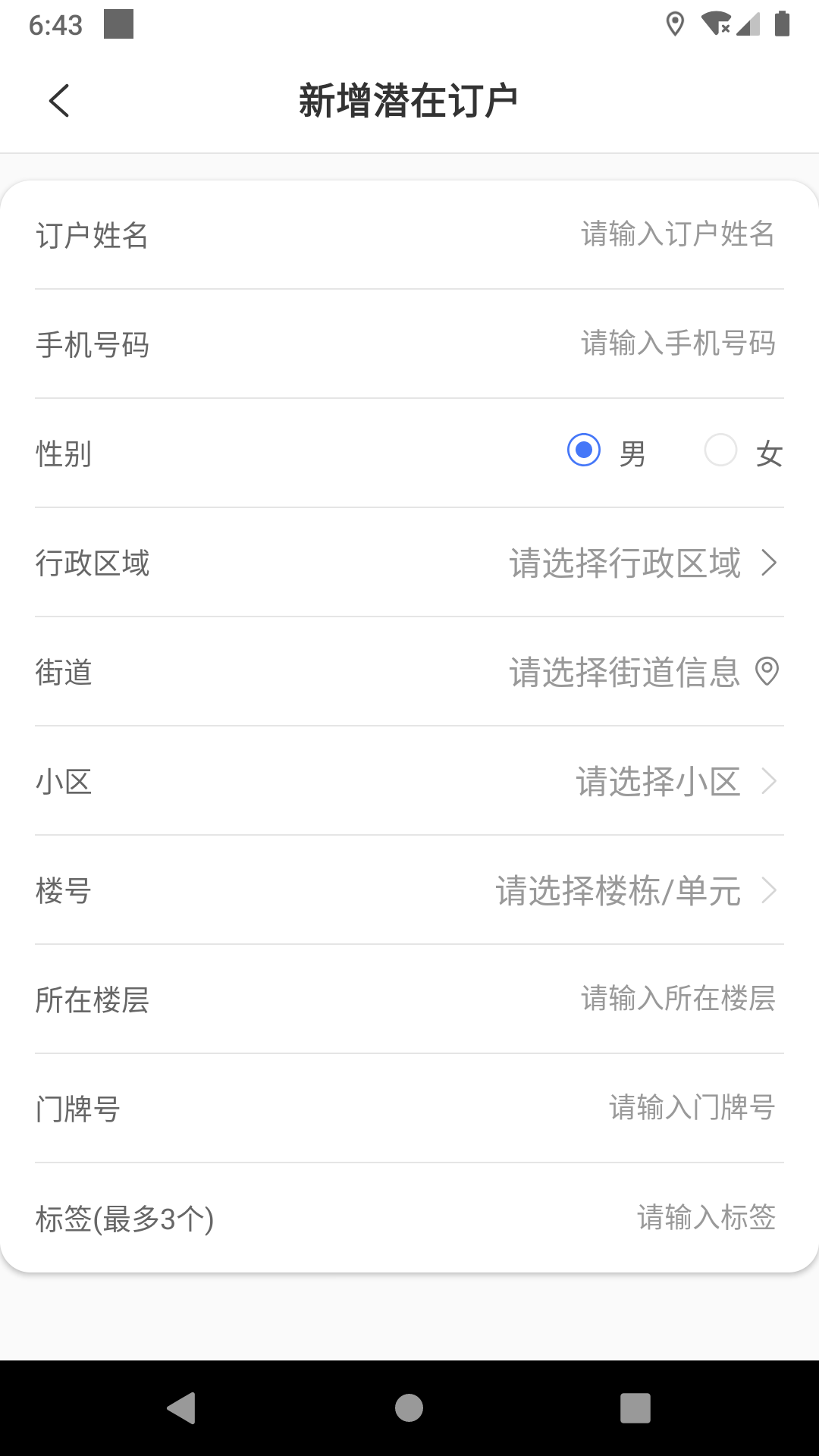The image size is (819, 1456).
Task: Pick 楼栋/单元 in the 楼号 row
Action: [x=635, y=890]
